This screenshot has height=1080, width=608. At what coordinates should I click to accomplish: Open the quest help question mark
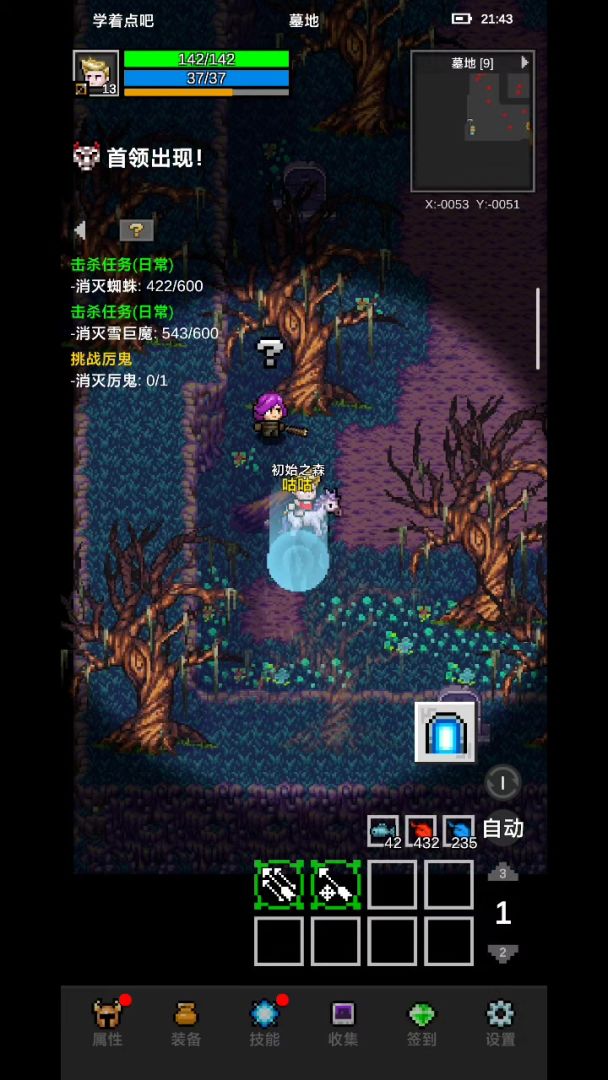pos(136,230)
